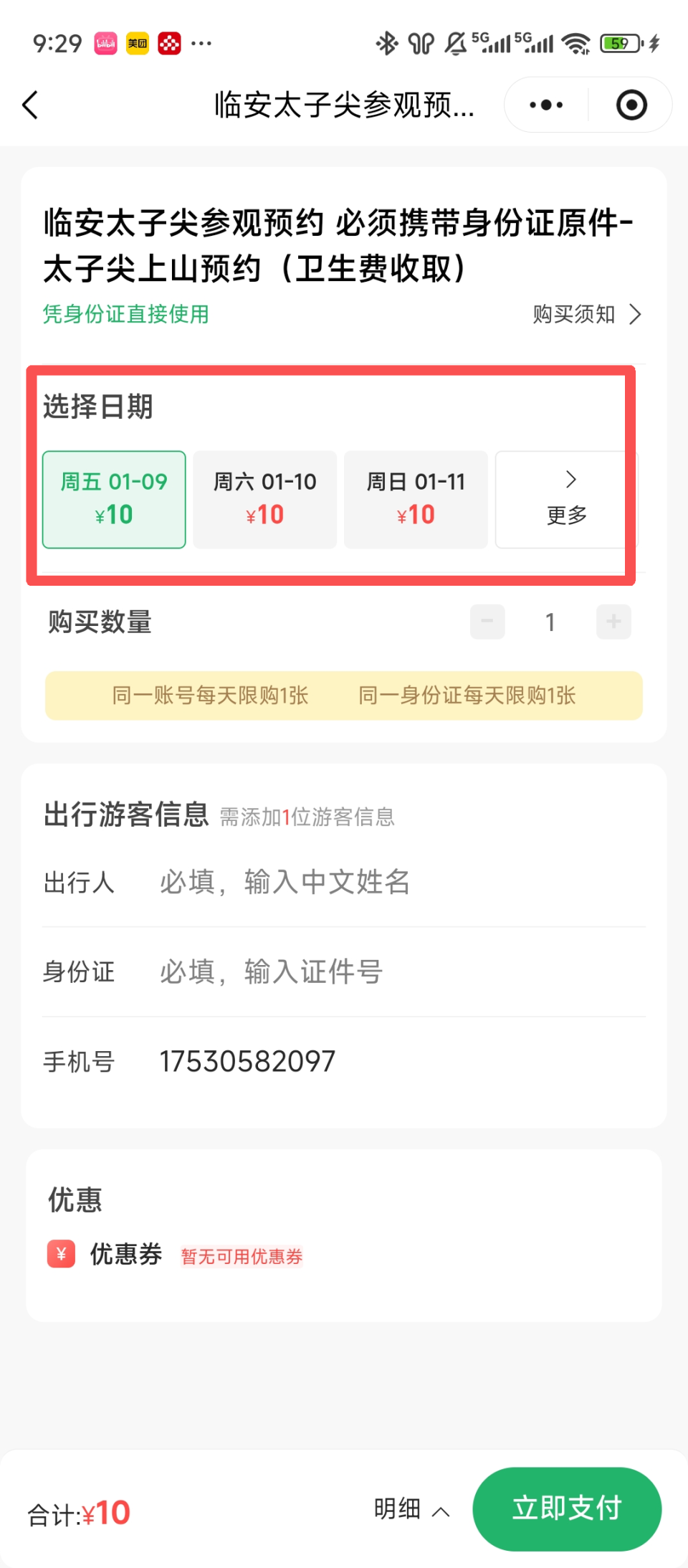Tap the mini-program close/capsule circle icon
This screenshot has height=1568, width=688.
pos(630,105)
